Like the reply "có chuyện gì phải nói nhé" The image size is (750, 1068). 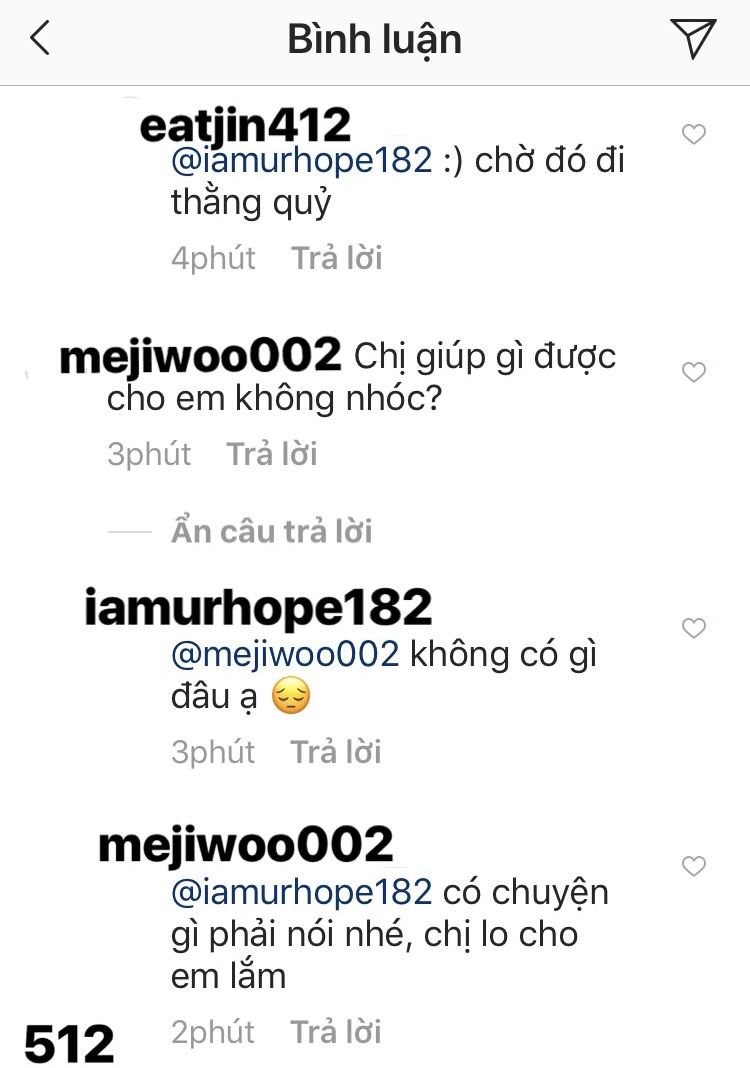click(x=694, y=865)
